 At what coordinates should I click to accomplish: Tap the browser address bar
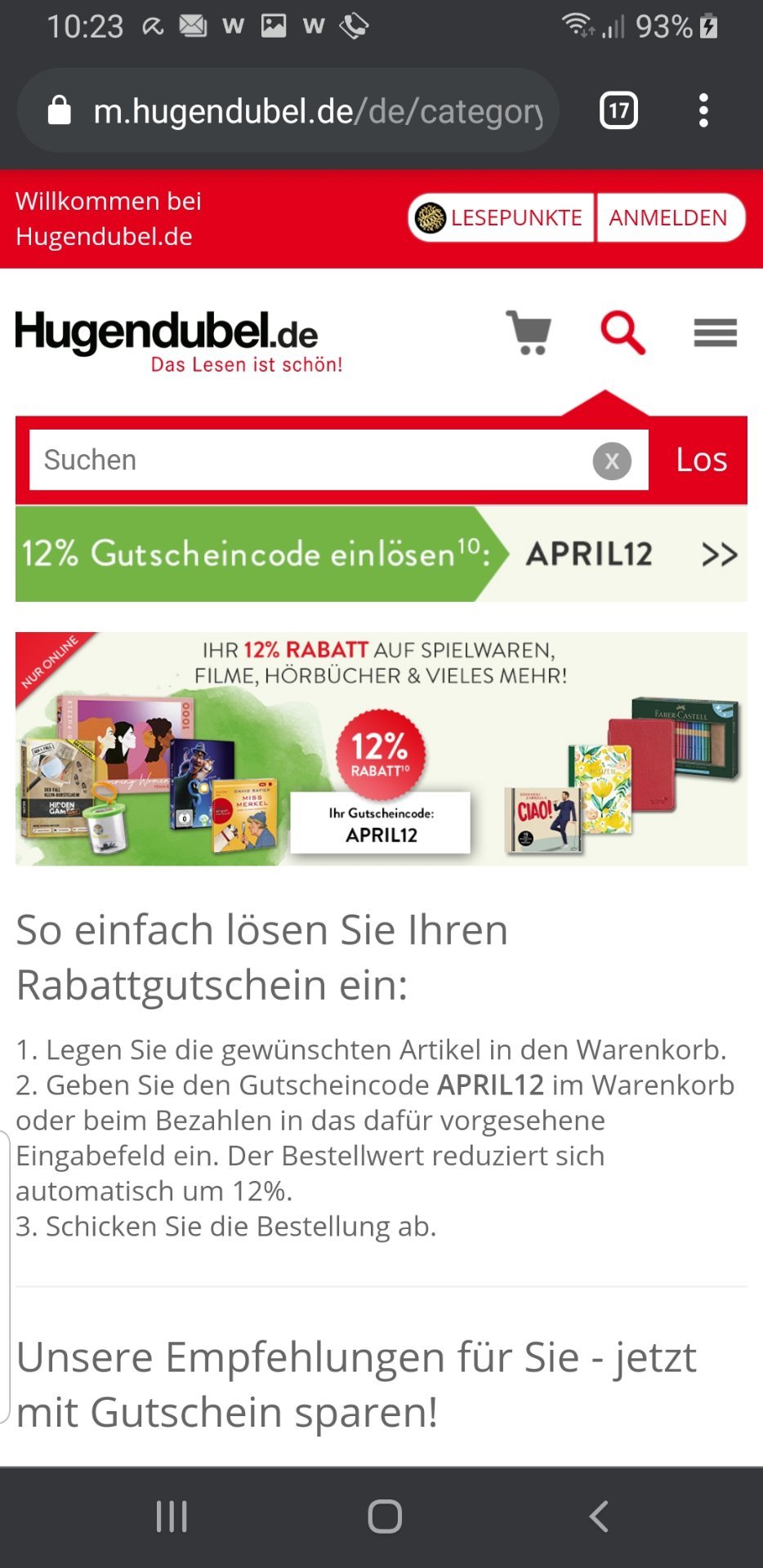[288, 110]
